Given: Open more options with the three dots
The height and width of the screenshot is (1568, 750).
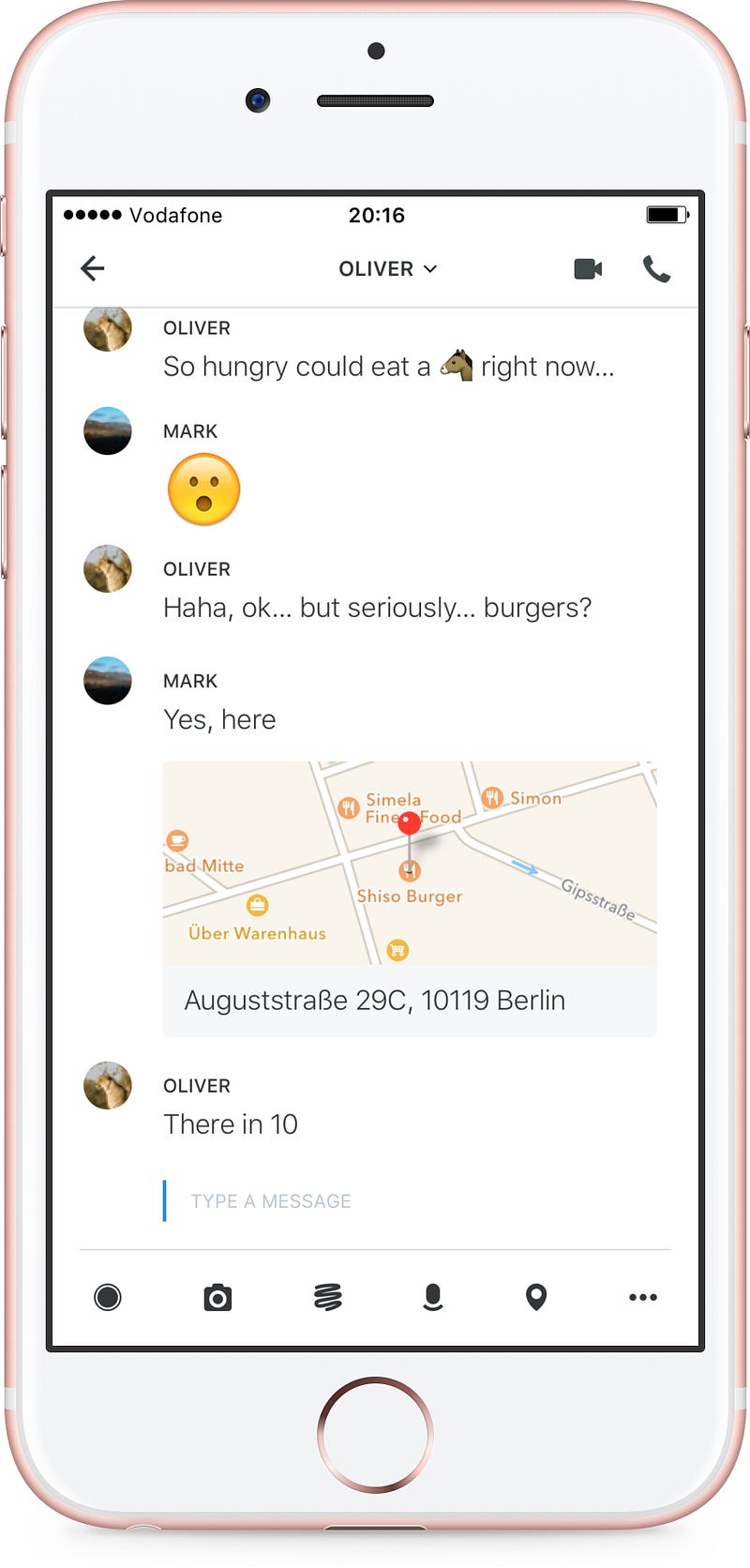Looking at the screenshot, I should pos(643,1298).
